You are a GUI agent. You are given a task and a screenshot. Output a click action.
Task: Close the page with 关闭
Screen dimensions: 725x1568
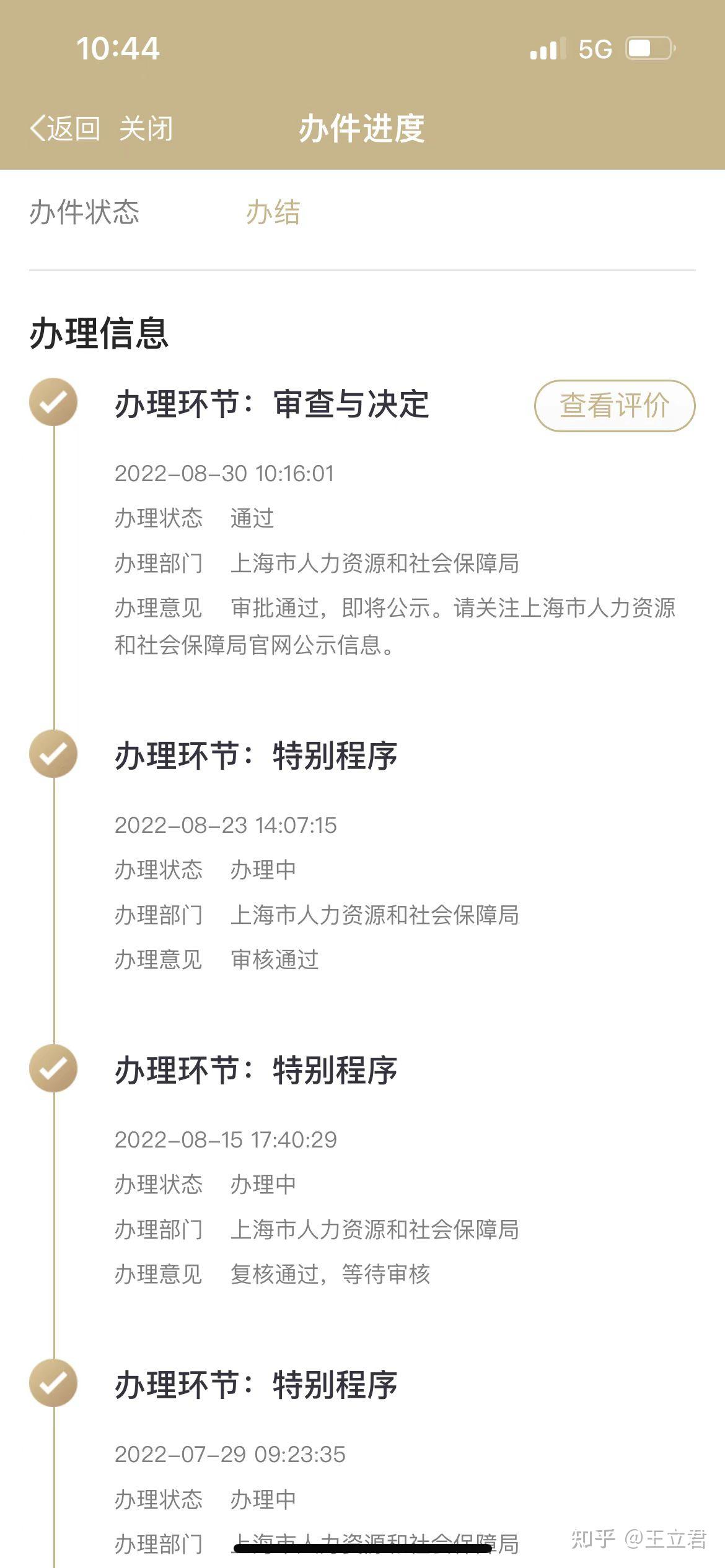tap(146, 128)
